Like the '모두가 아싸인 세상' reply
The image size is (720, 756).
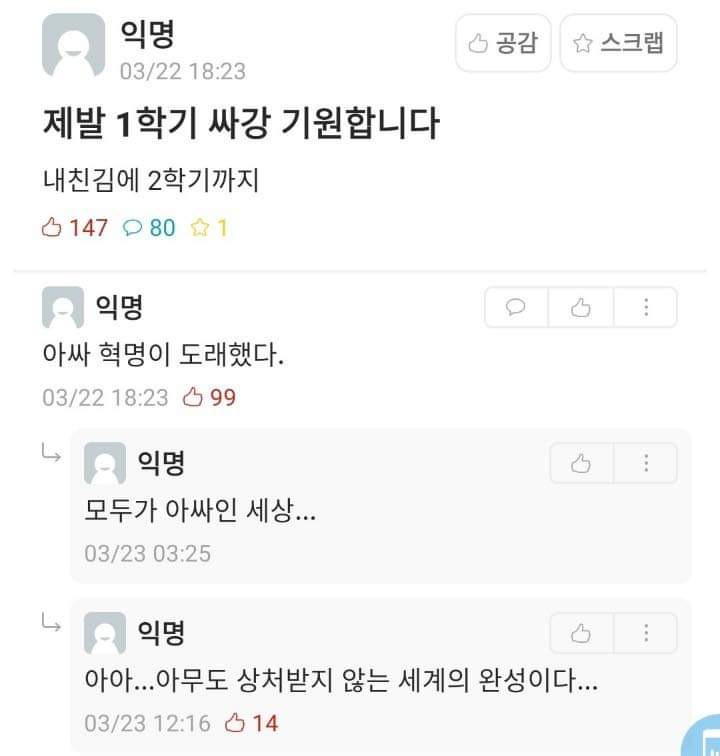click(x=581, y=464)
